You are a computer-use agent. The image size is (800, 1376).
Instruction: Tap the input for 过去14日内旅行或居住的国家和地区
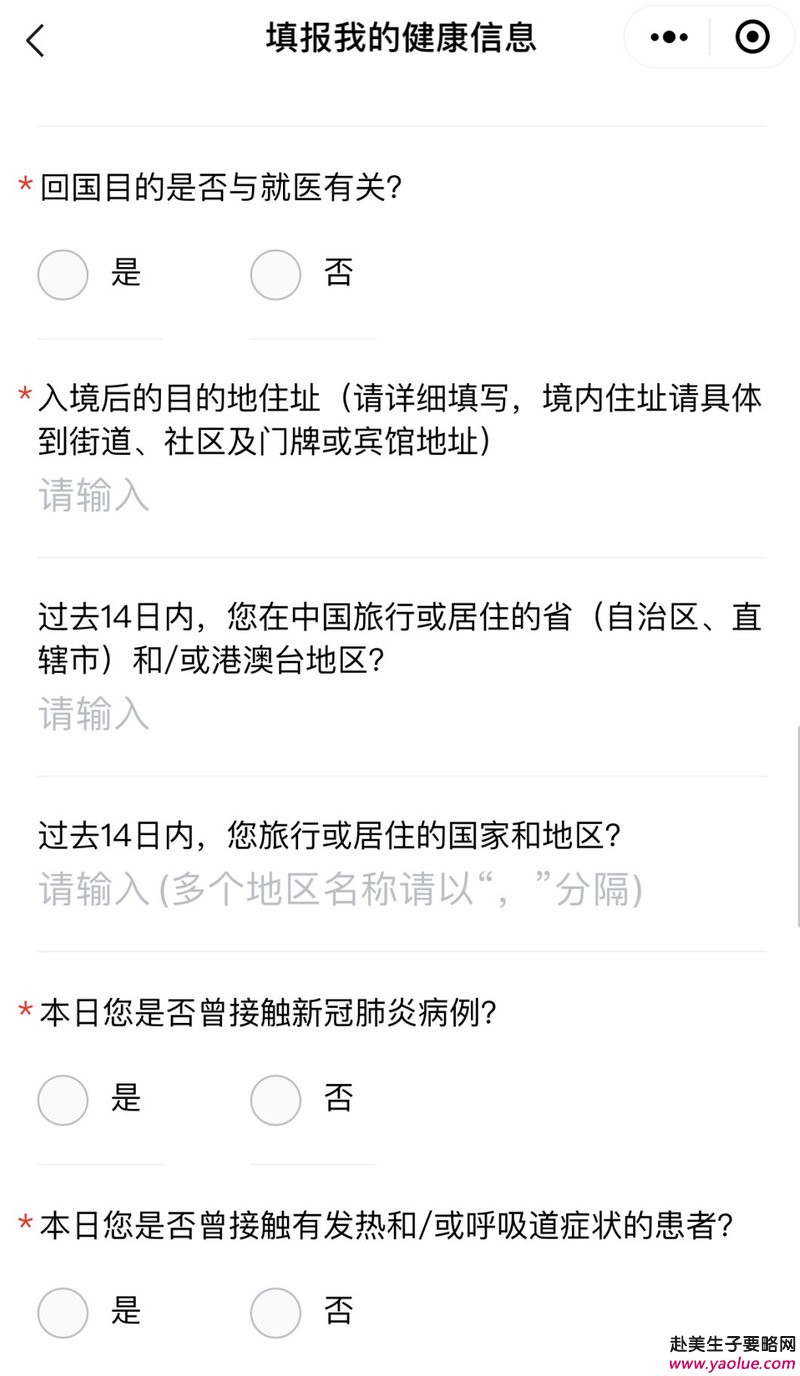402,889
